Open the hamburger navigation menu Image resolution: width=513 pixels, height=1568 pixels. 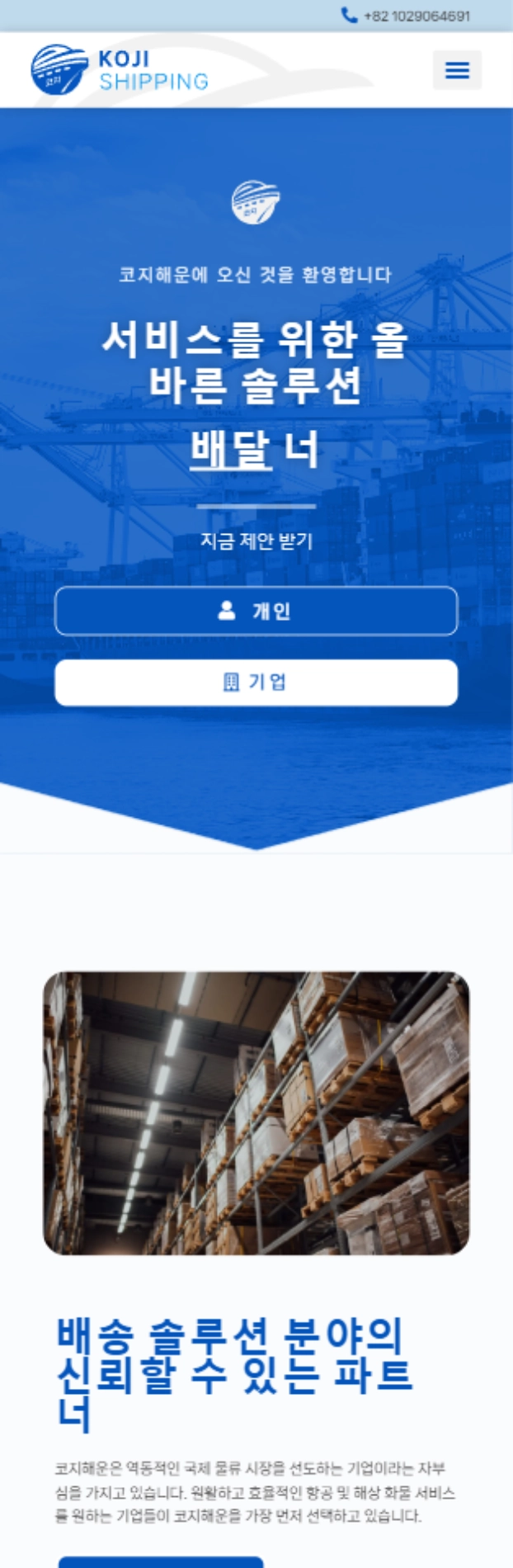457,70
